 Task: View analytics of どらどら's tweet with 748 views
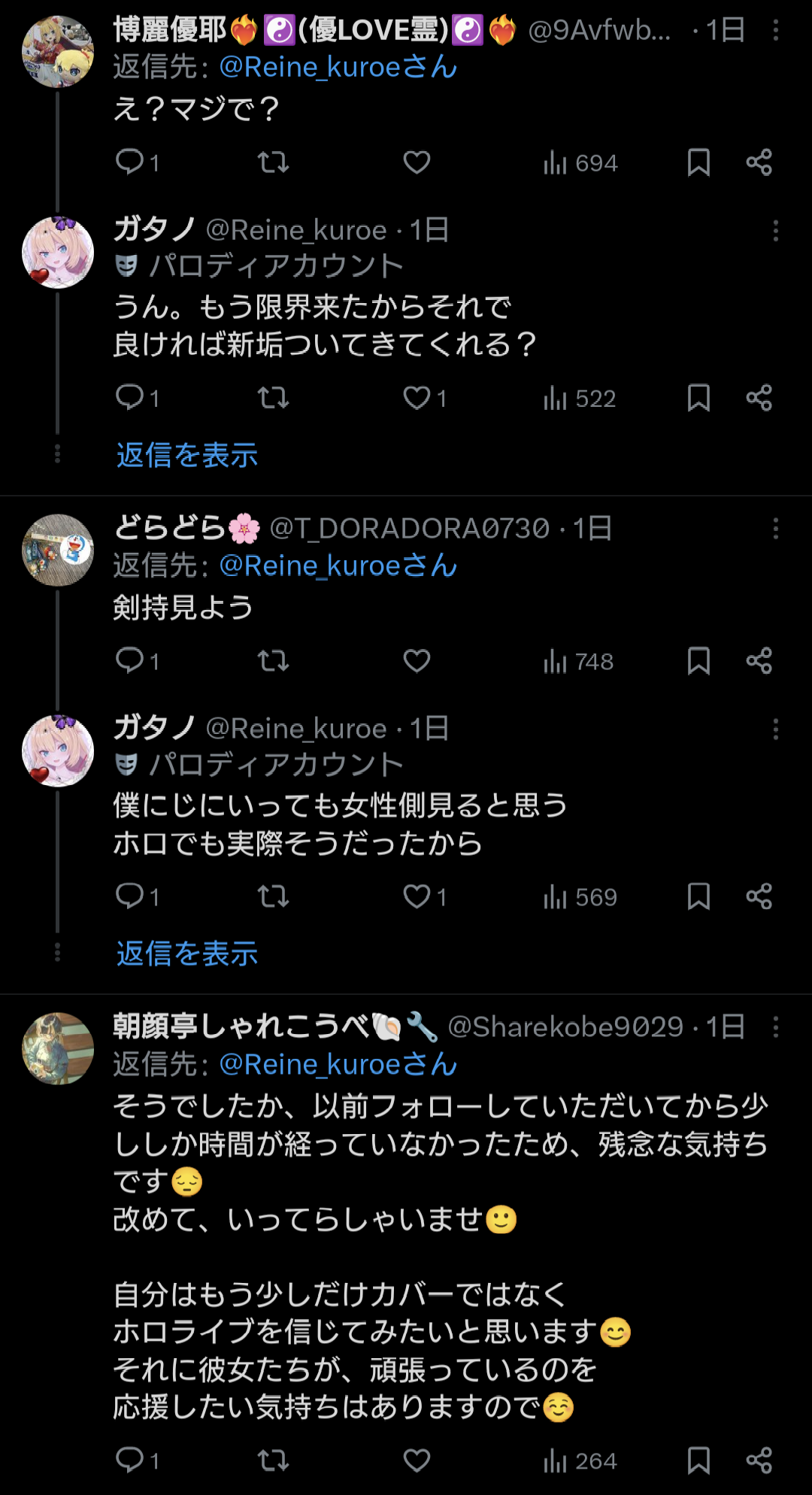579,661
